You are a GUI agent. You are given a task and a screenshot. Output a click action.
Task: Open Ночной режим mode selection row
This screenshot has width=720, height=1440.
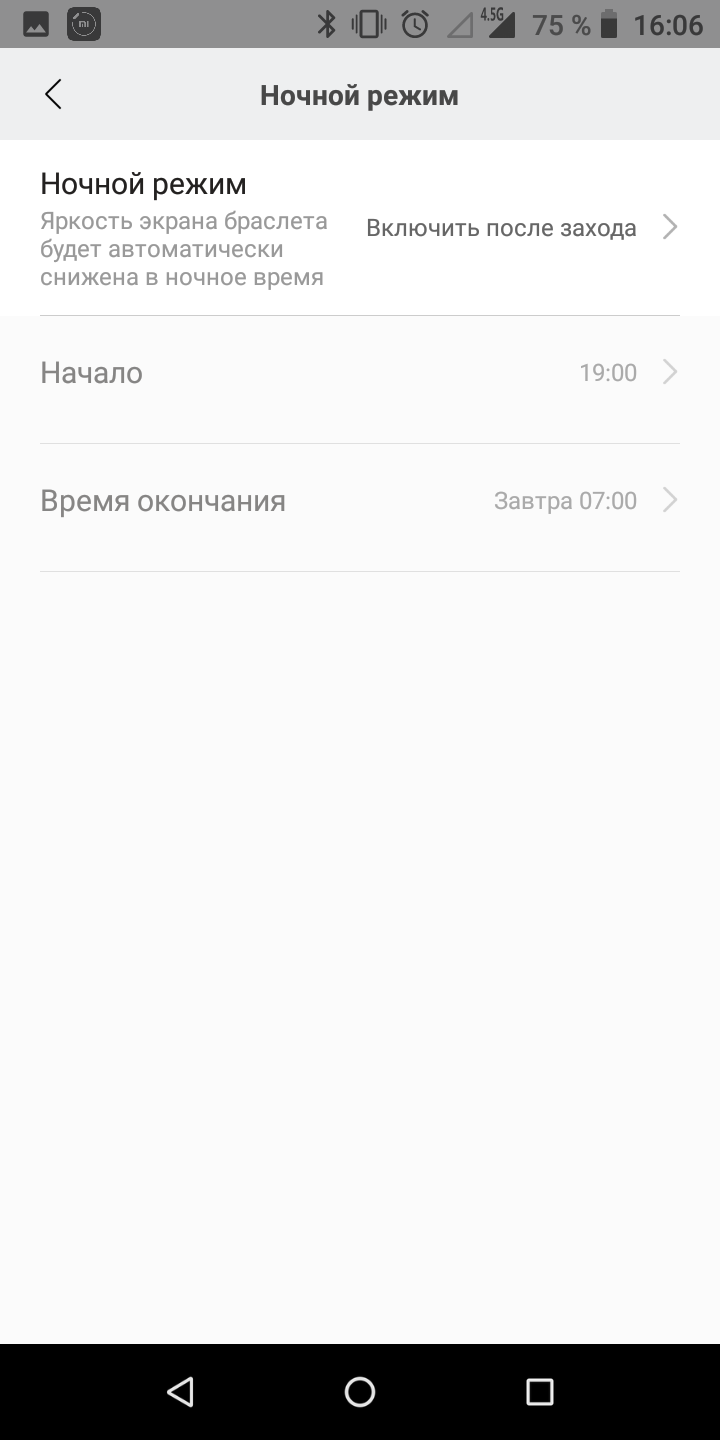tap(360, 228)
